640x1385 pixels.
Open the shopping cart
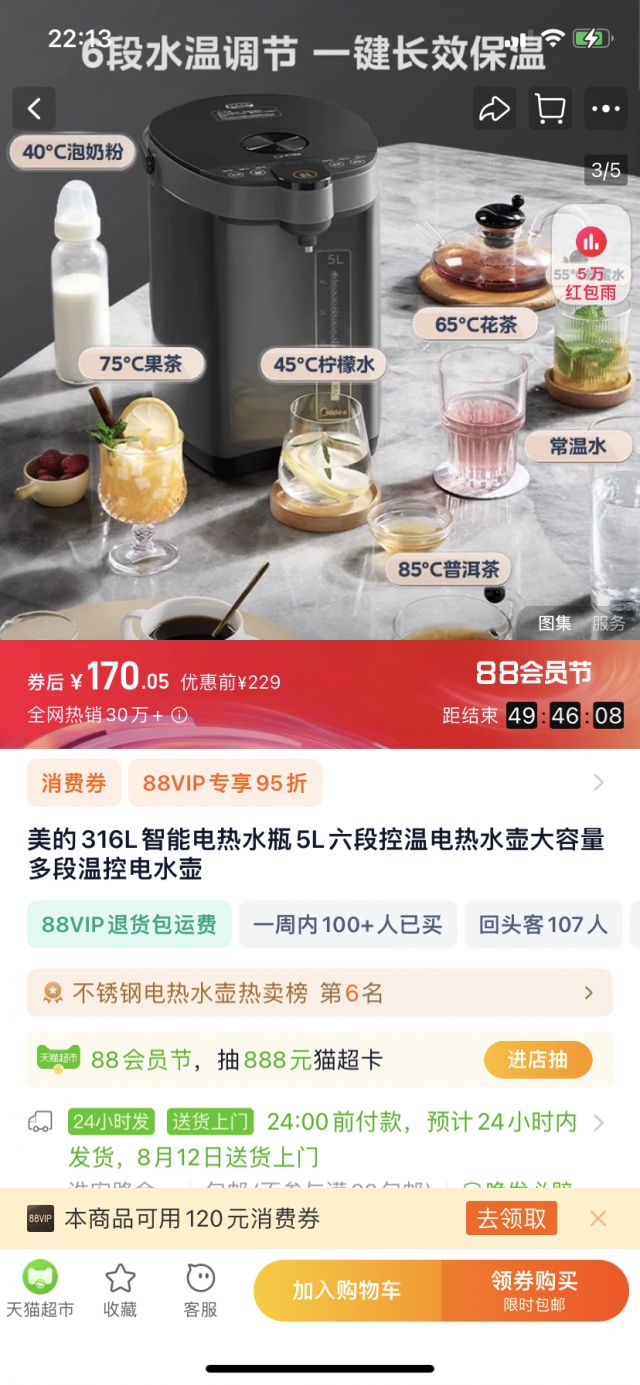tap(550, 108)
